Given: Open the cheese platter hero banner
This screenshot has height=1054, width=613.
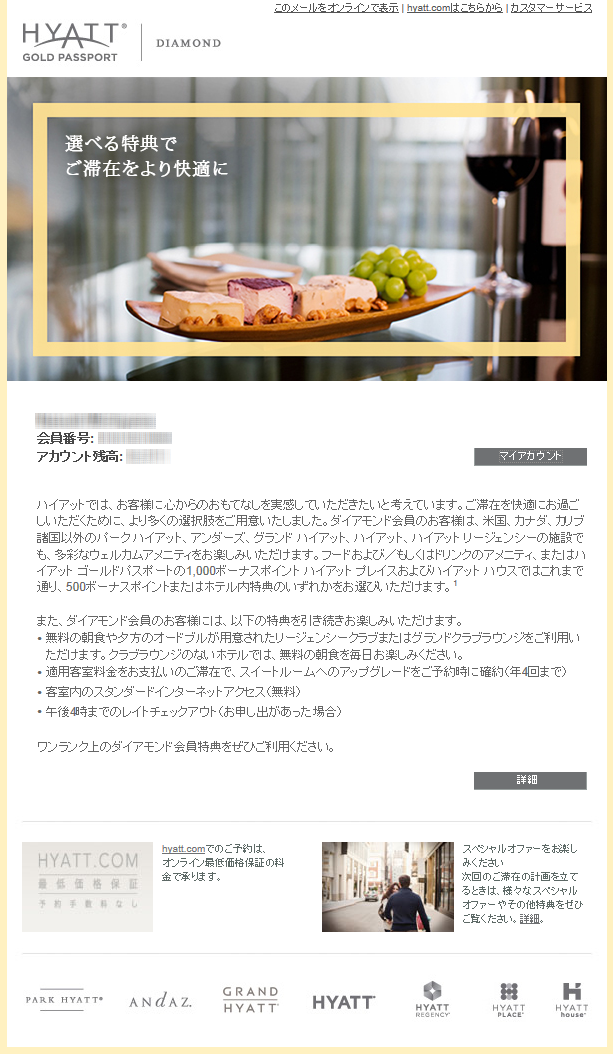Looking at the screenshot, I should [307, 230].
